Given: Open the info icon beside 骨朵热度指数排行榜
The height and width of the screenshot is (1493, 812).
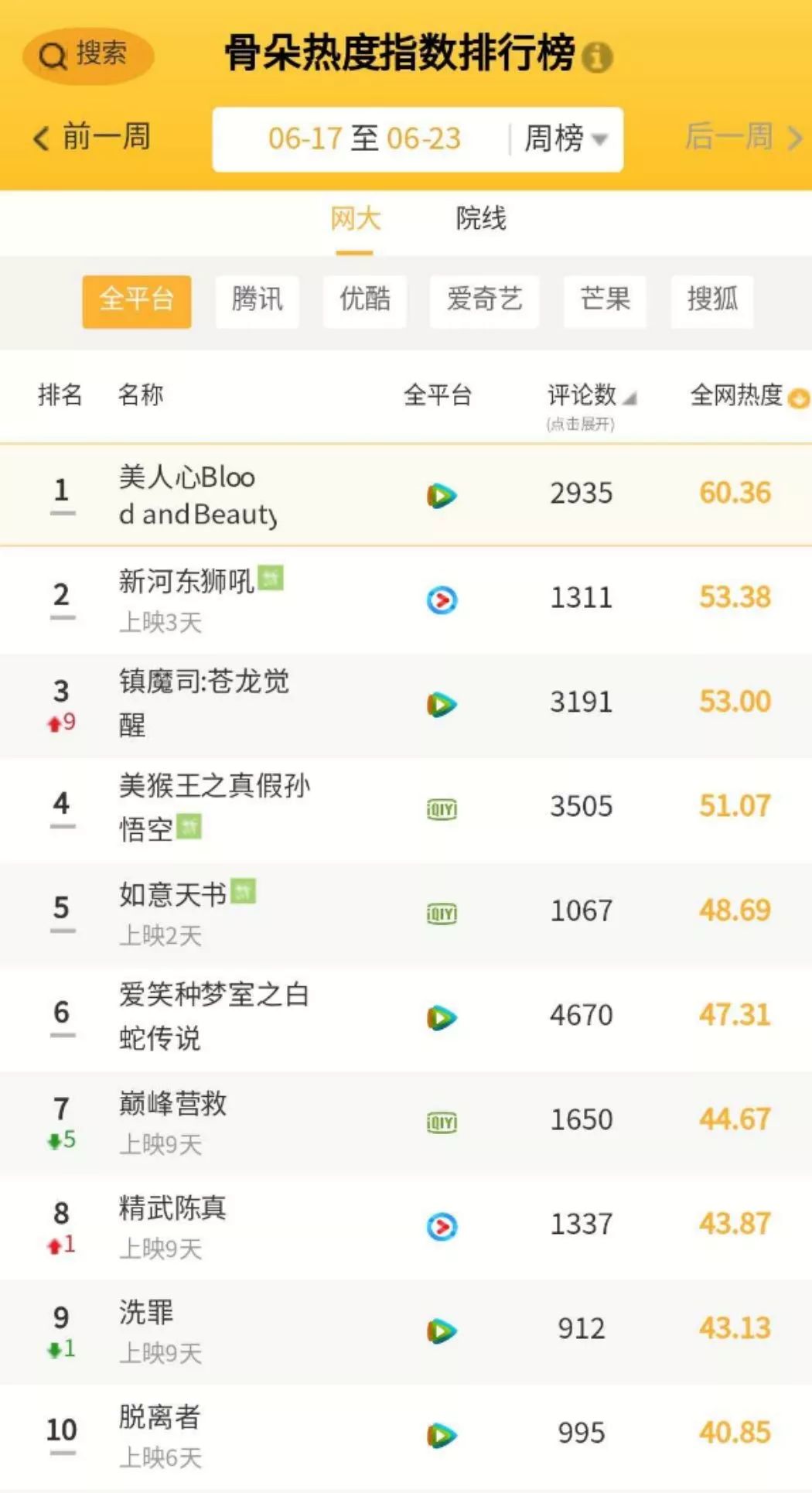Looking at the screenshot, I should [x=597, y=58].
